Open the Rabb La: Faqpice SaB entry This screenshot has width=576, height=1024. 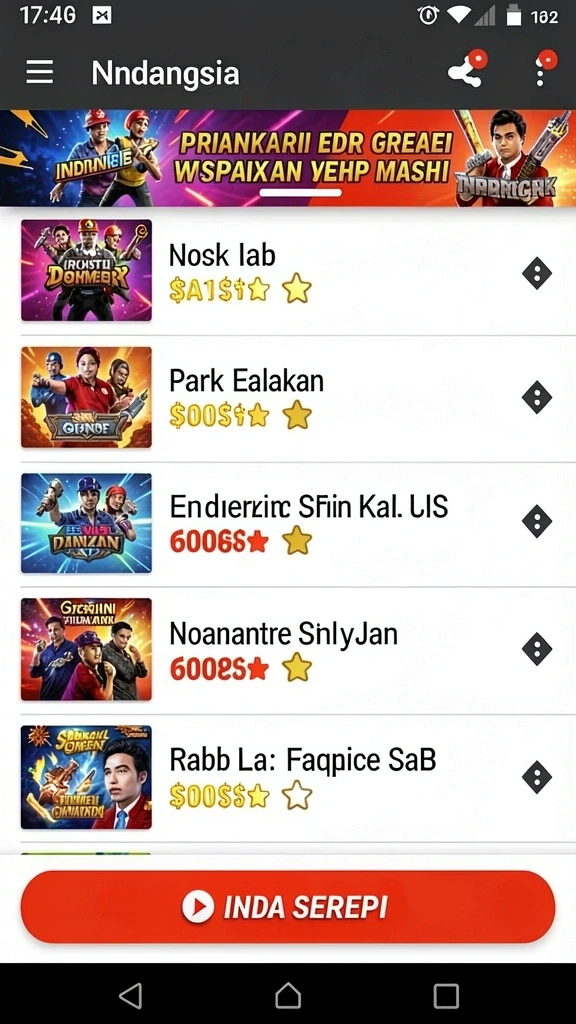pos(288,777)
